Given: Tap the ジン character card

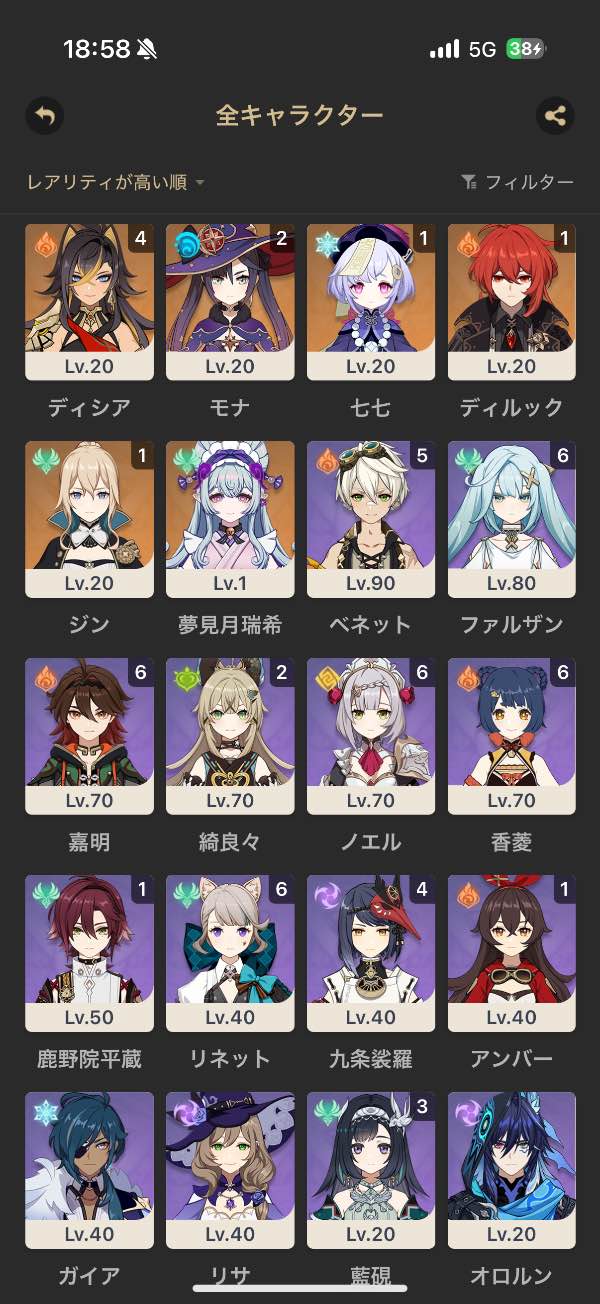Looking at the screenshot, I should pos(89,519).
